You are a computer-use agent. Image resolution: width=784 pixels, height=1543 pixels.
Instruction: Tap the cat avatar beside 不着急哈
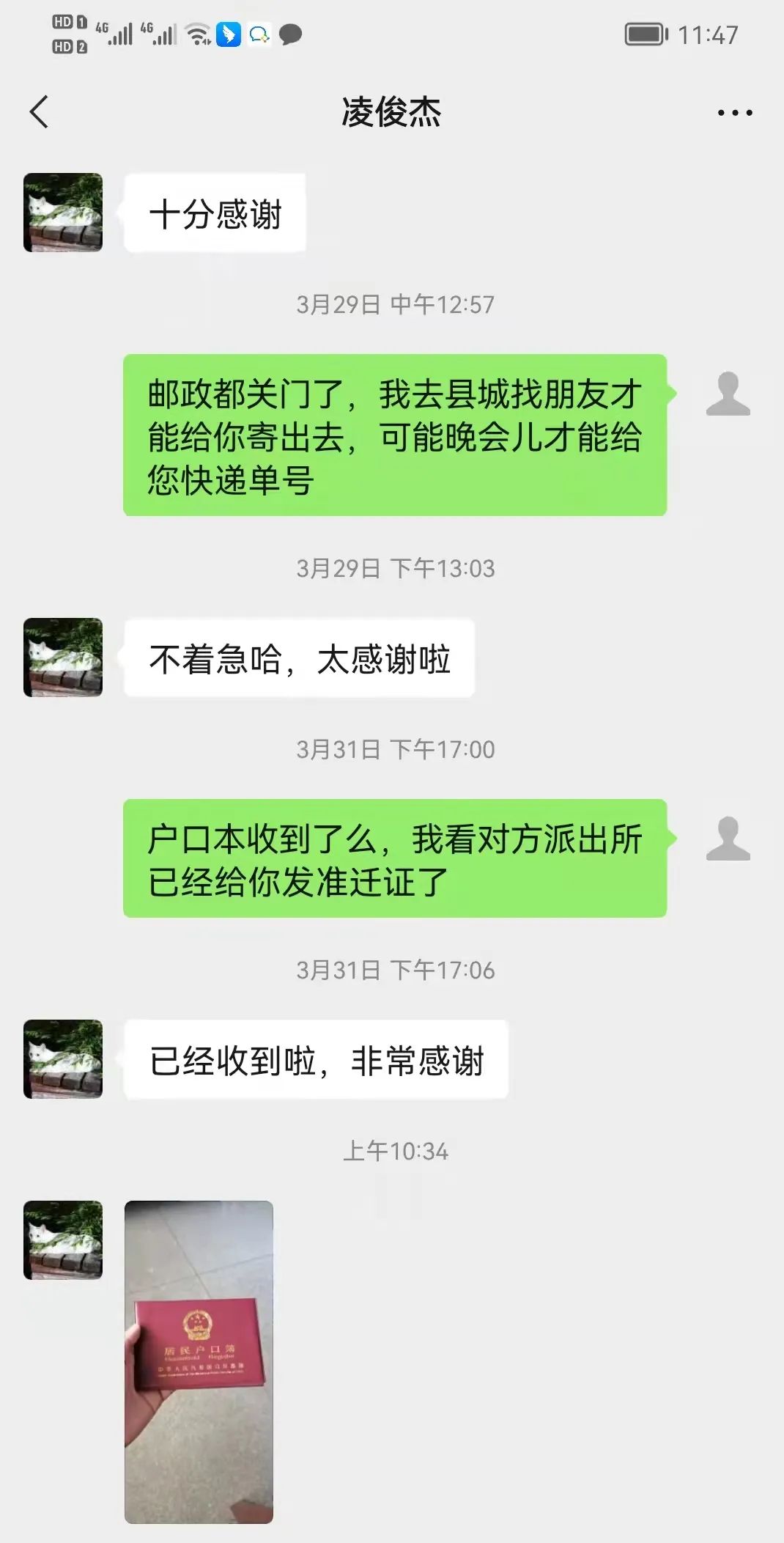tap(63, 658)
